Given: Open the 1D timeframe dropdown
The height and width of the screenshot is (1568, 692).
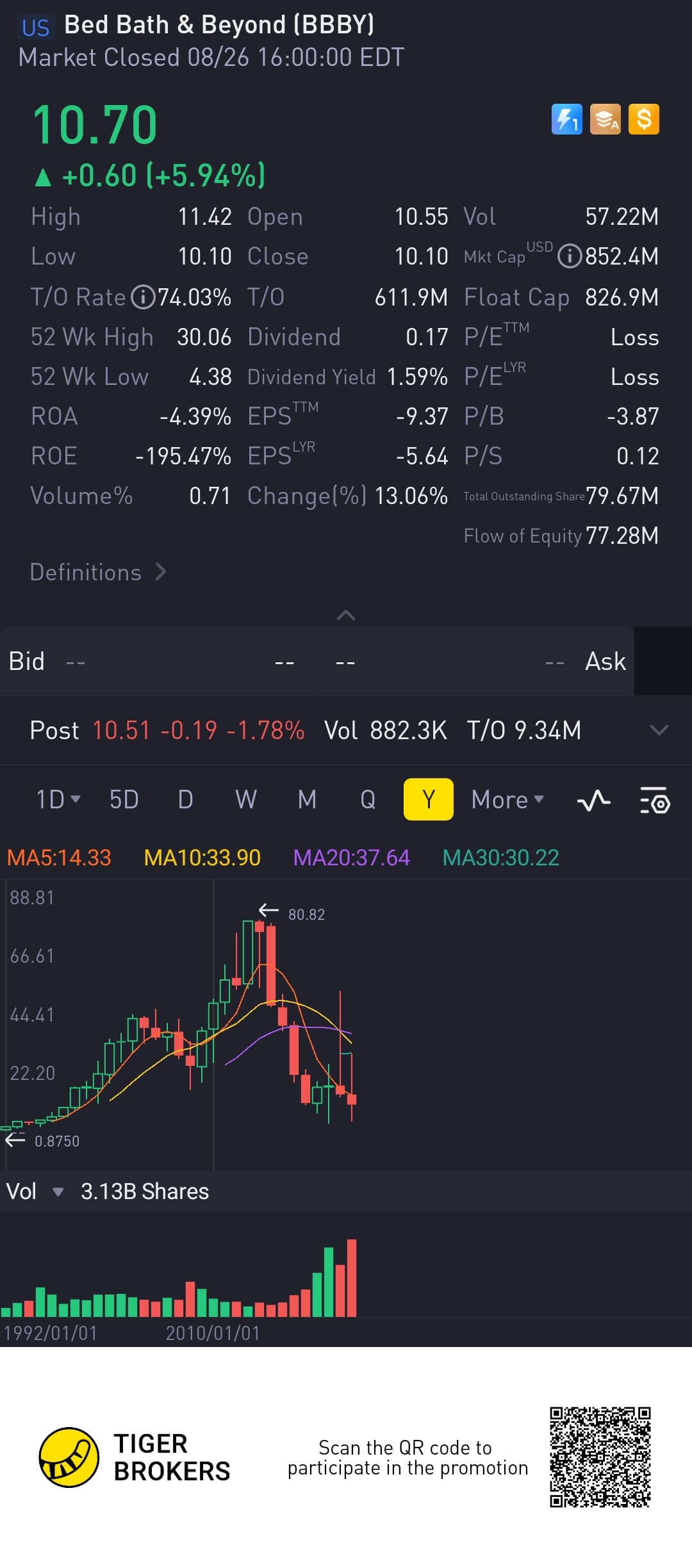Looking at the screenshot, I should pos(58,799).
